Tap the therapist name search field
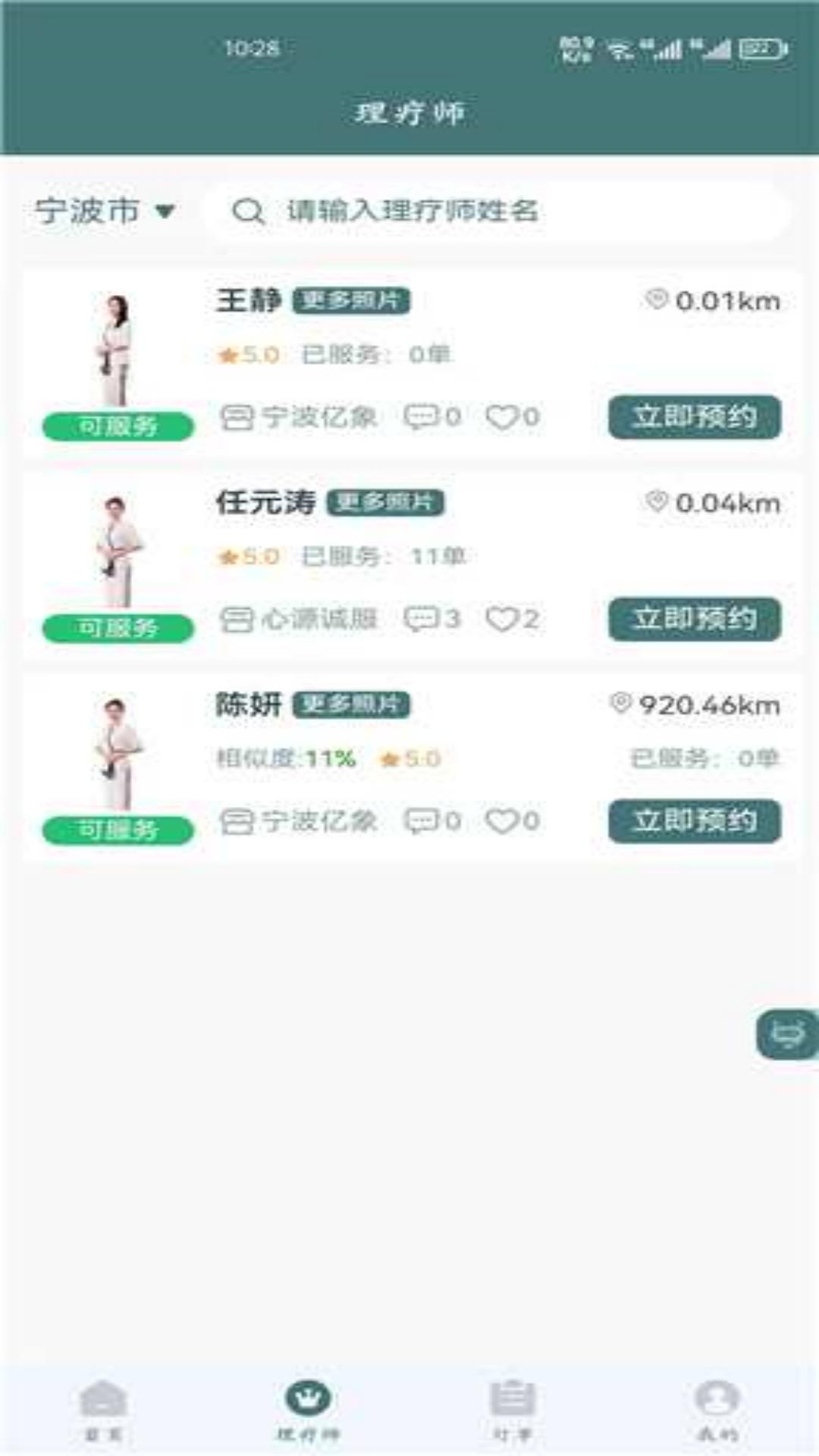Image resolution: width=819 pixels, height=1456 pixels. (498, 211)
